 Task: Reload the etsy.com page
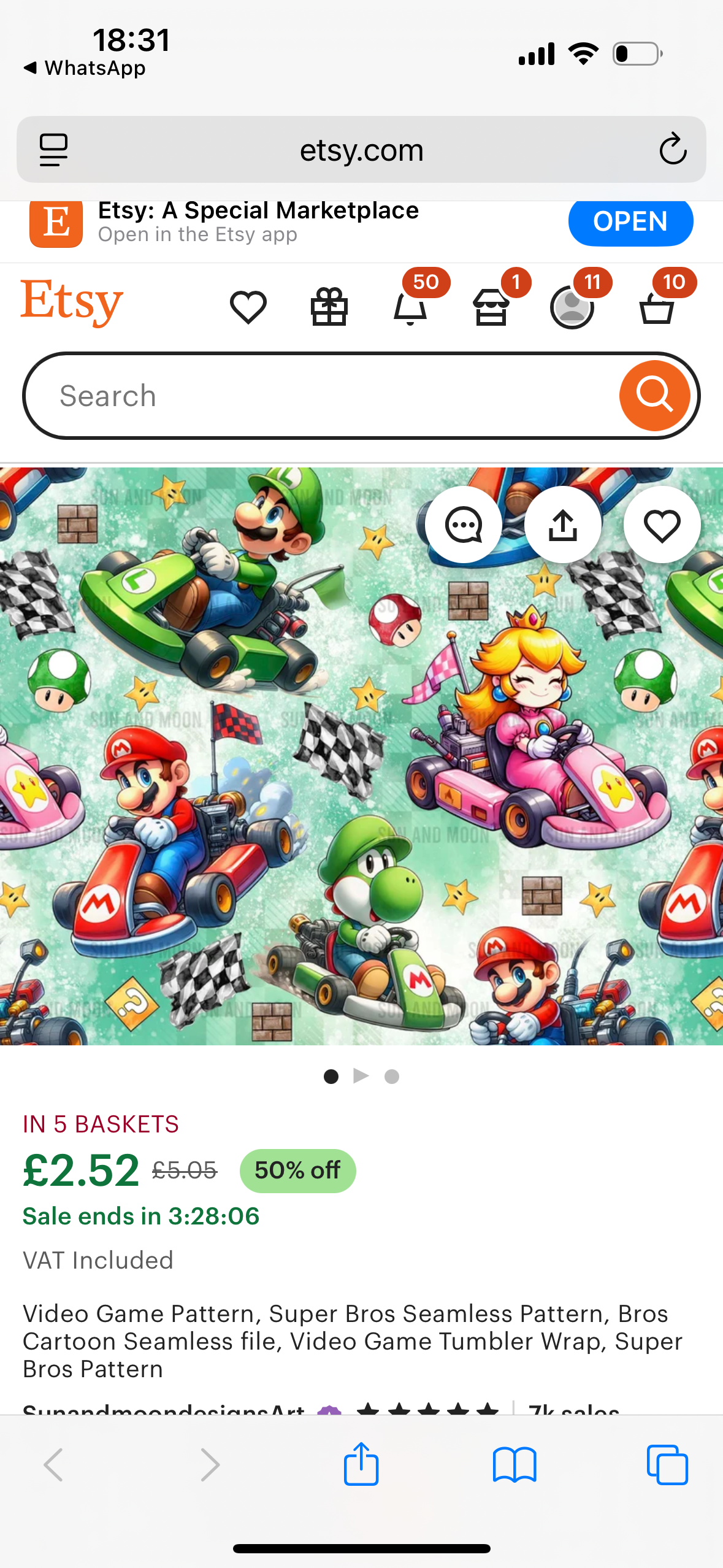pos(673,150)
